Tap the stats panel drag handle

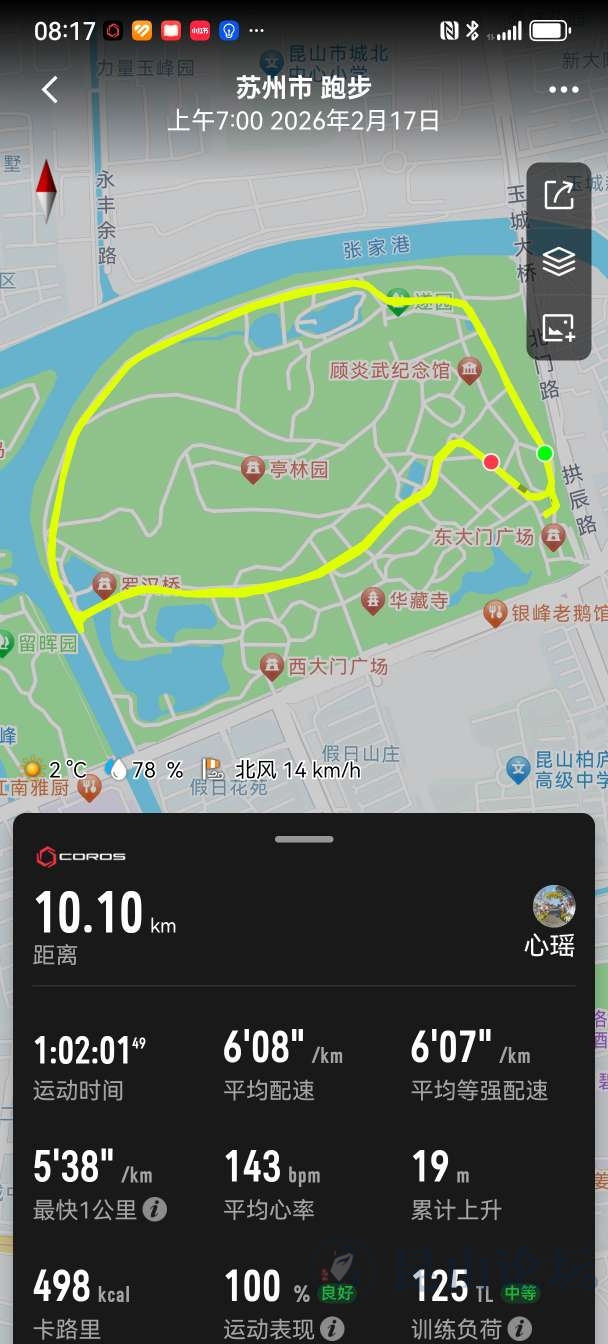point(304,839)
